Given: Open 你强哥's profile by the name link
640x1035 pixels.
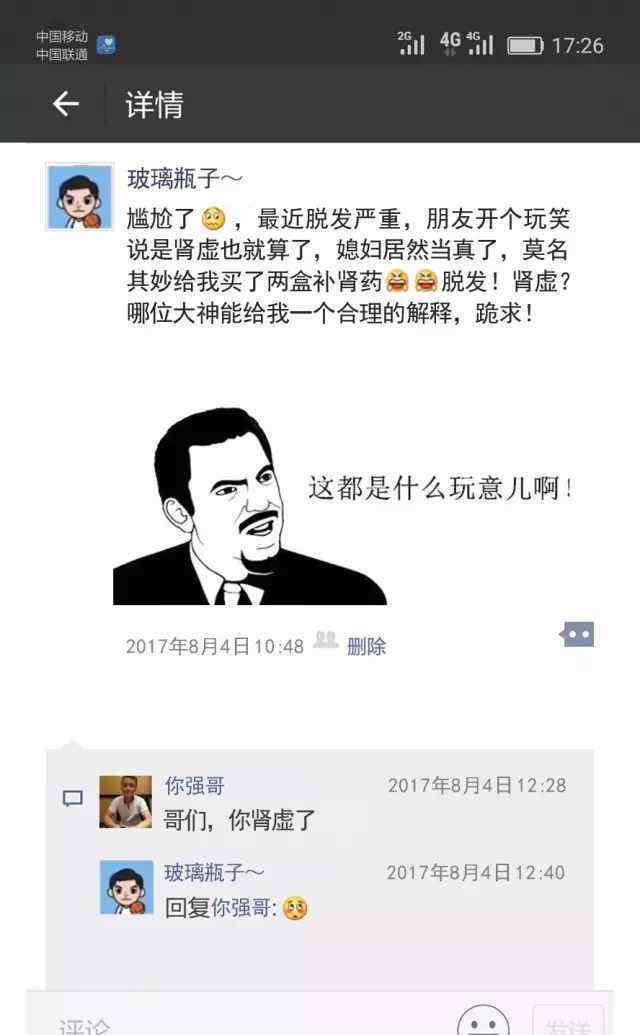Looking at the screenshot, I should point(194,786).
